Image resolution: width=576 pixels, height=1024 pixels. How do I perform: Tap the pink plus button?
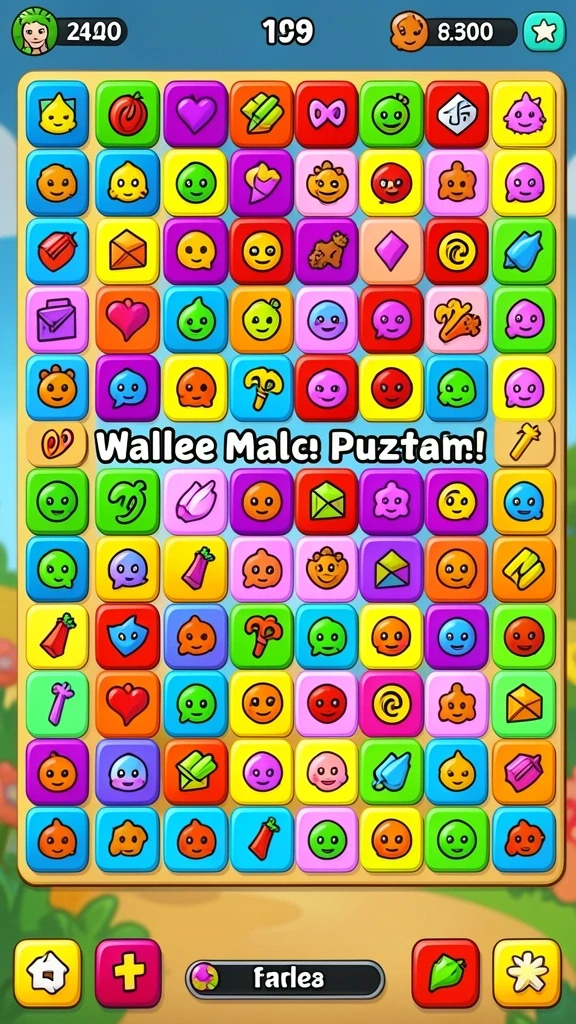[128, 972]
